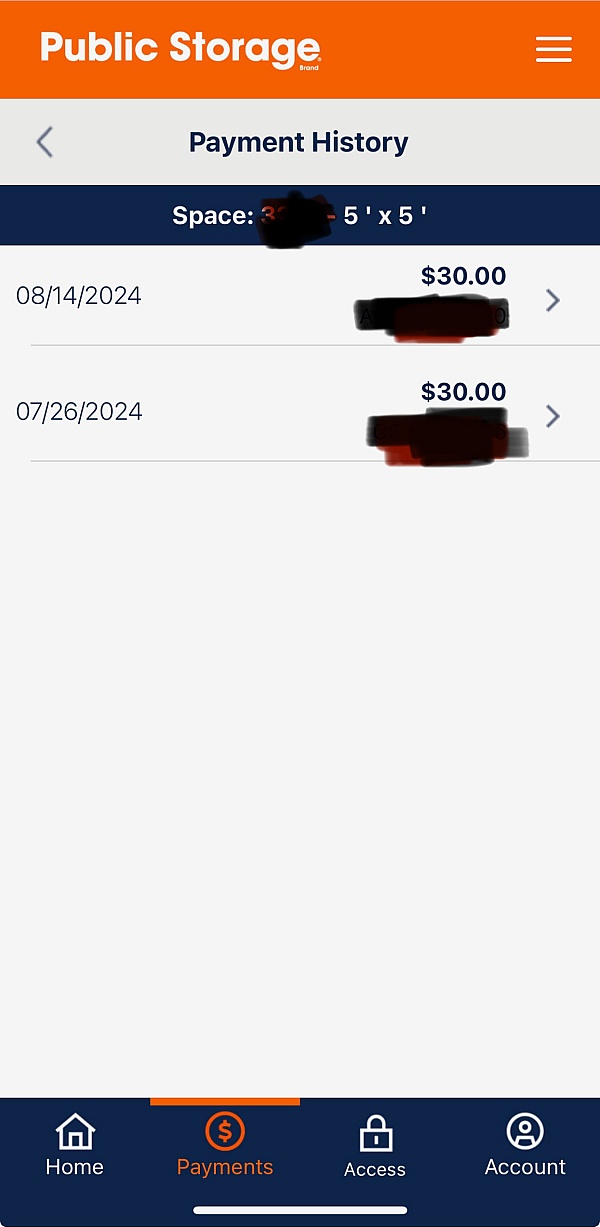Select the Payments tab
Screen dimensions: 600x1227
point(225,1146)
